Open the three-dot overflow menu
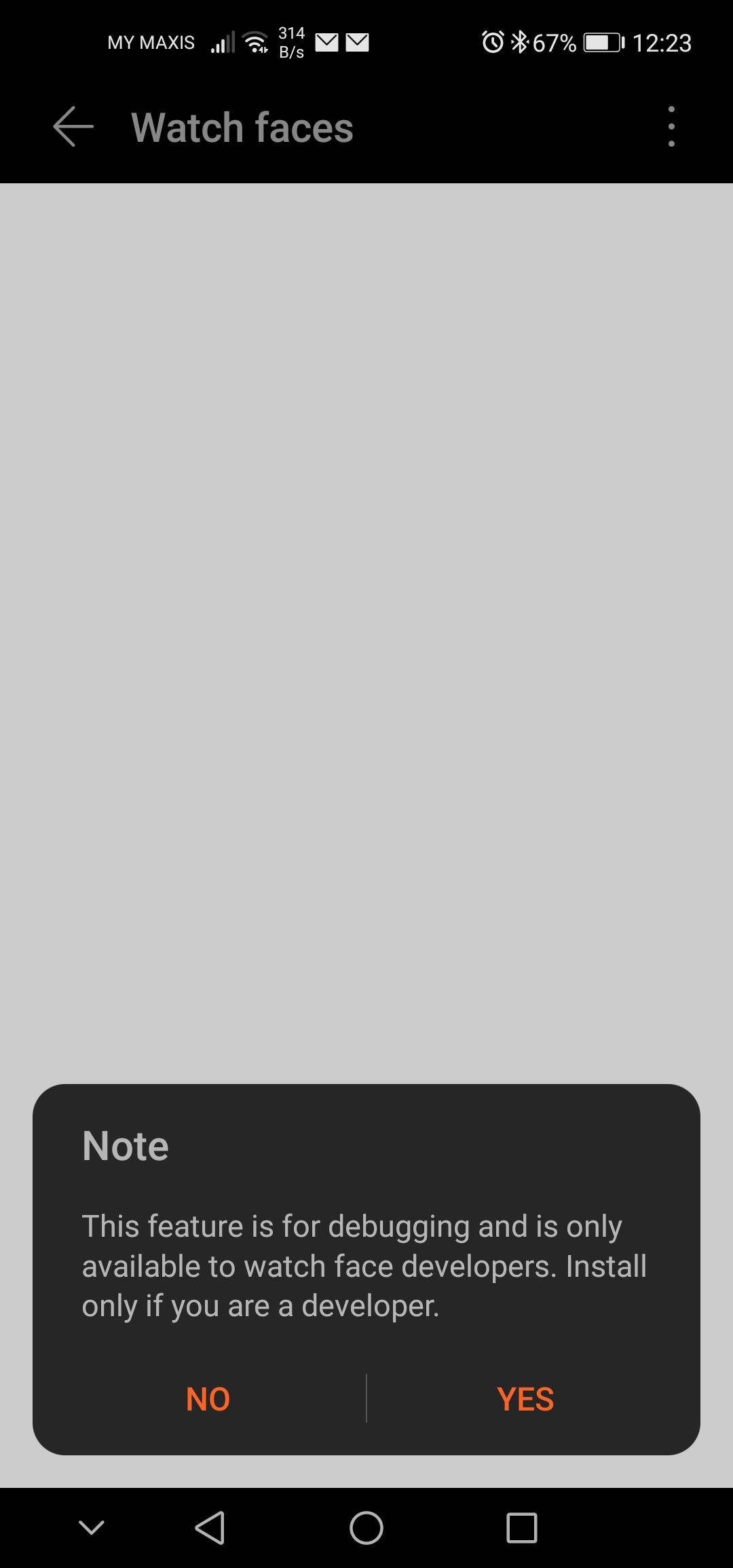The height and width of the screenshot is (1568, 733). (x=671, y=127)
